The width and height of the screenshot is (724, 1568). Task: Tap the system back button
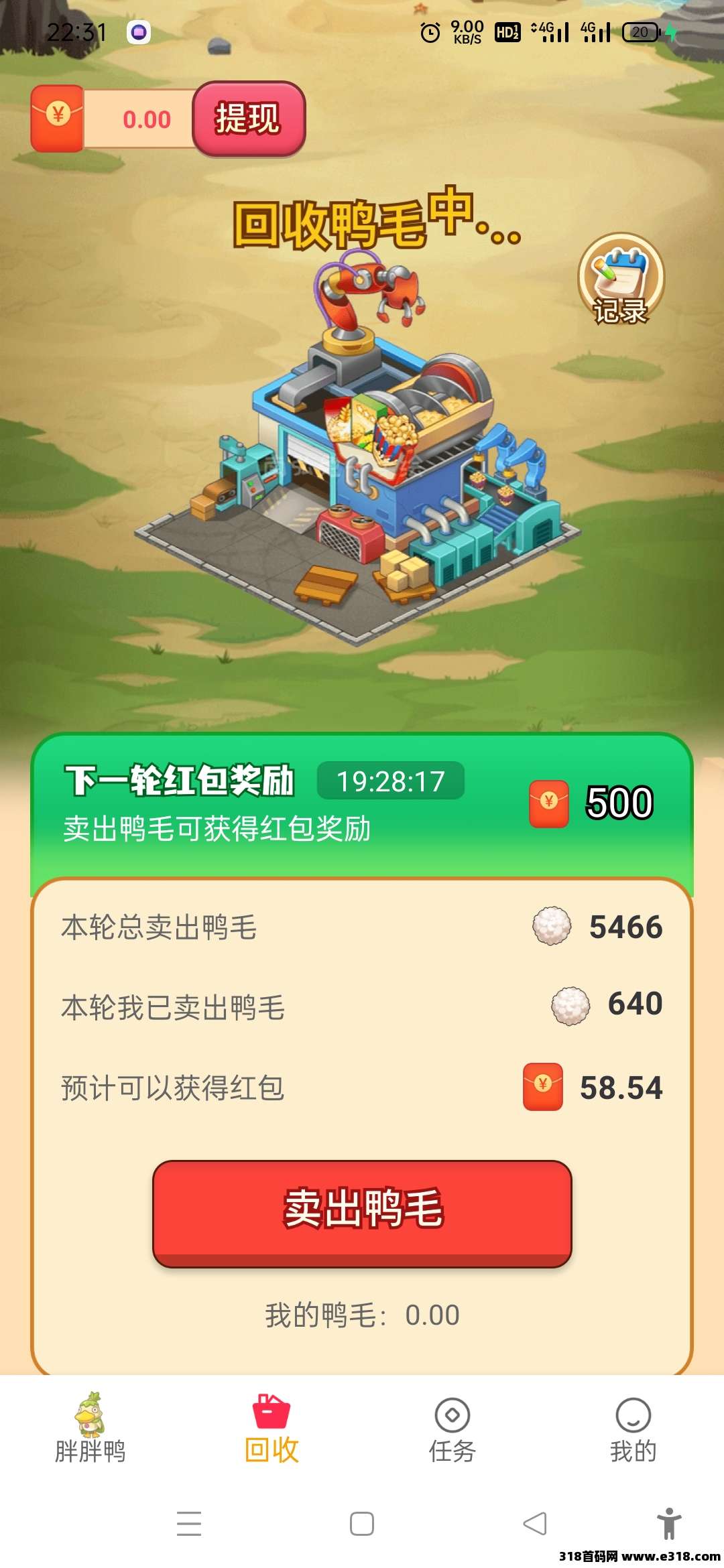point(534,1524)
